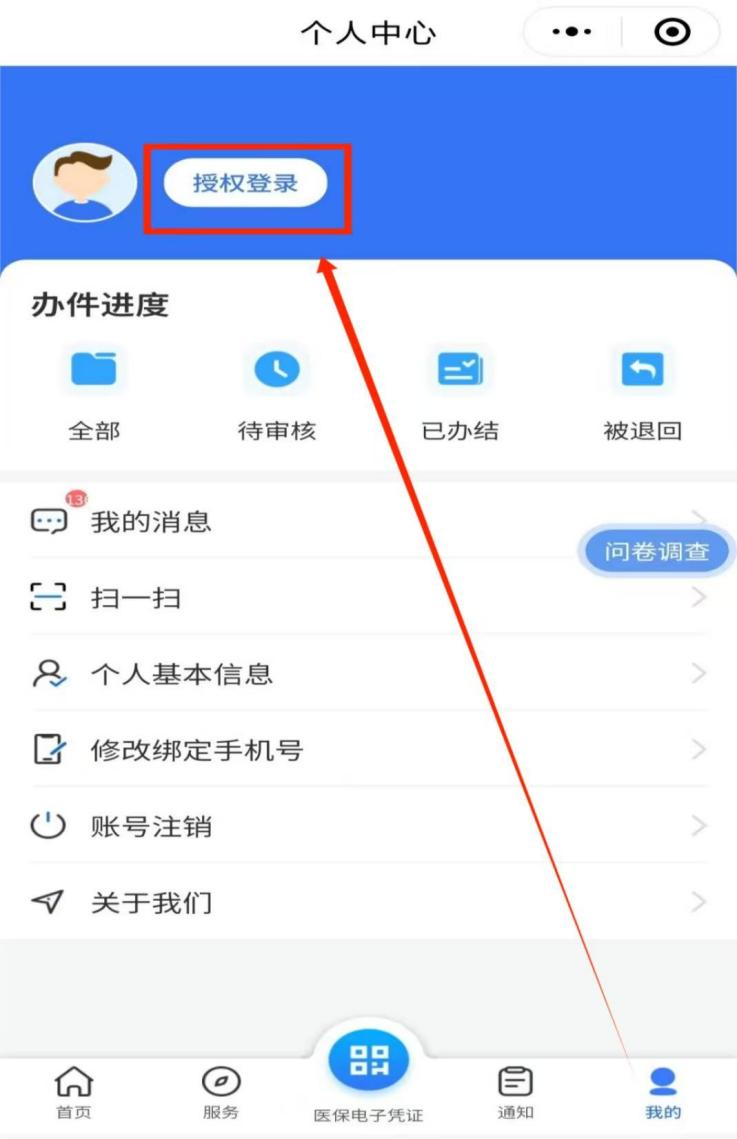The width and height of the screenshot is (737, 1139).
Task: Switch to the 首页 home tab
Action: point(74,1092)
